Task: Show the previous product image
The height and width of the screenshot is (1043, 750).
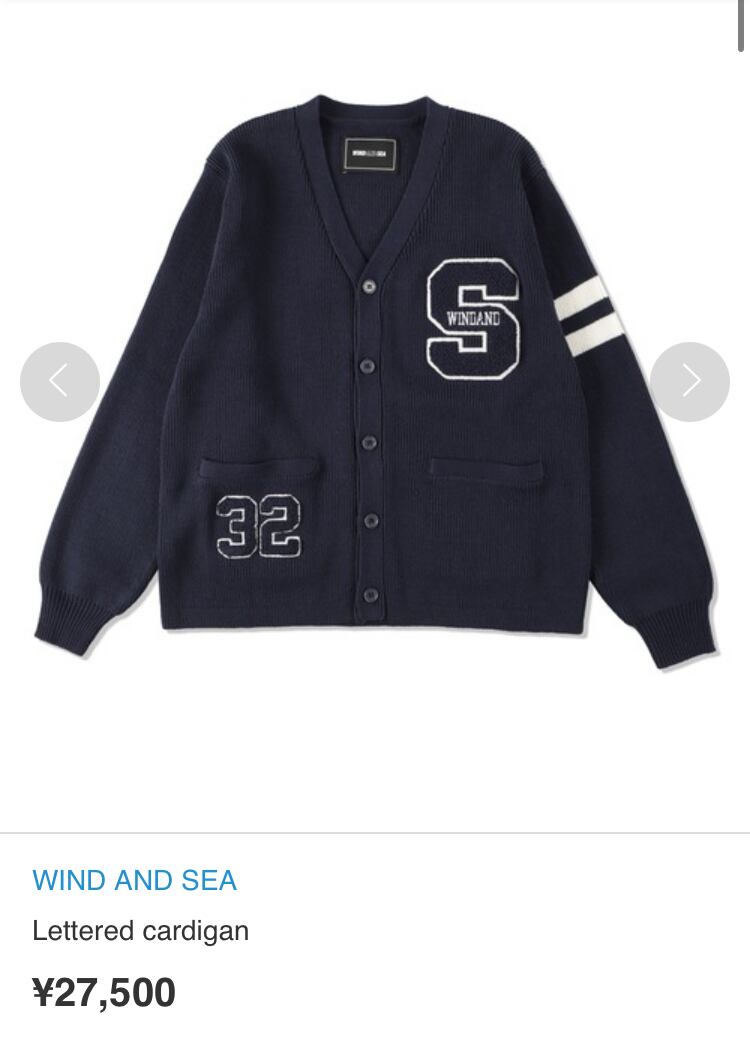Action: click(60, 381)
